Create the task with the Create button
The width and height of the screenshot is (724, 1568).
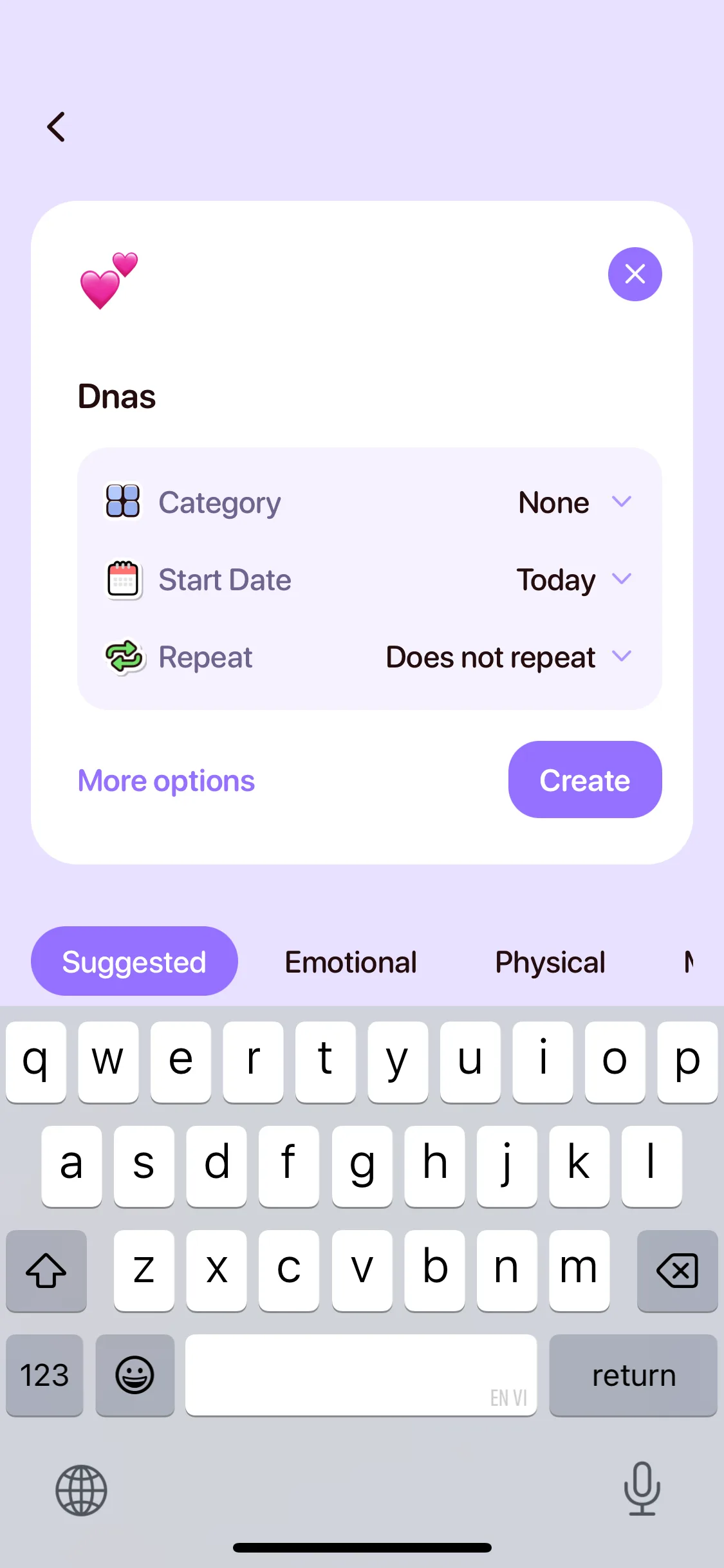click(584, 779)
